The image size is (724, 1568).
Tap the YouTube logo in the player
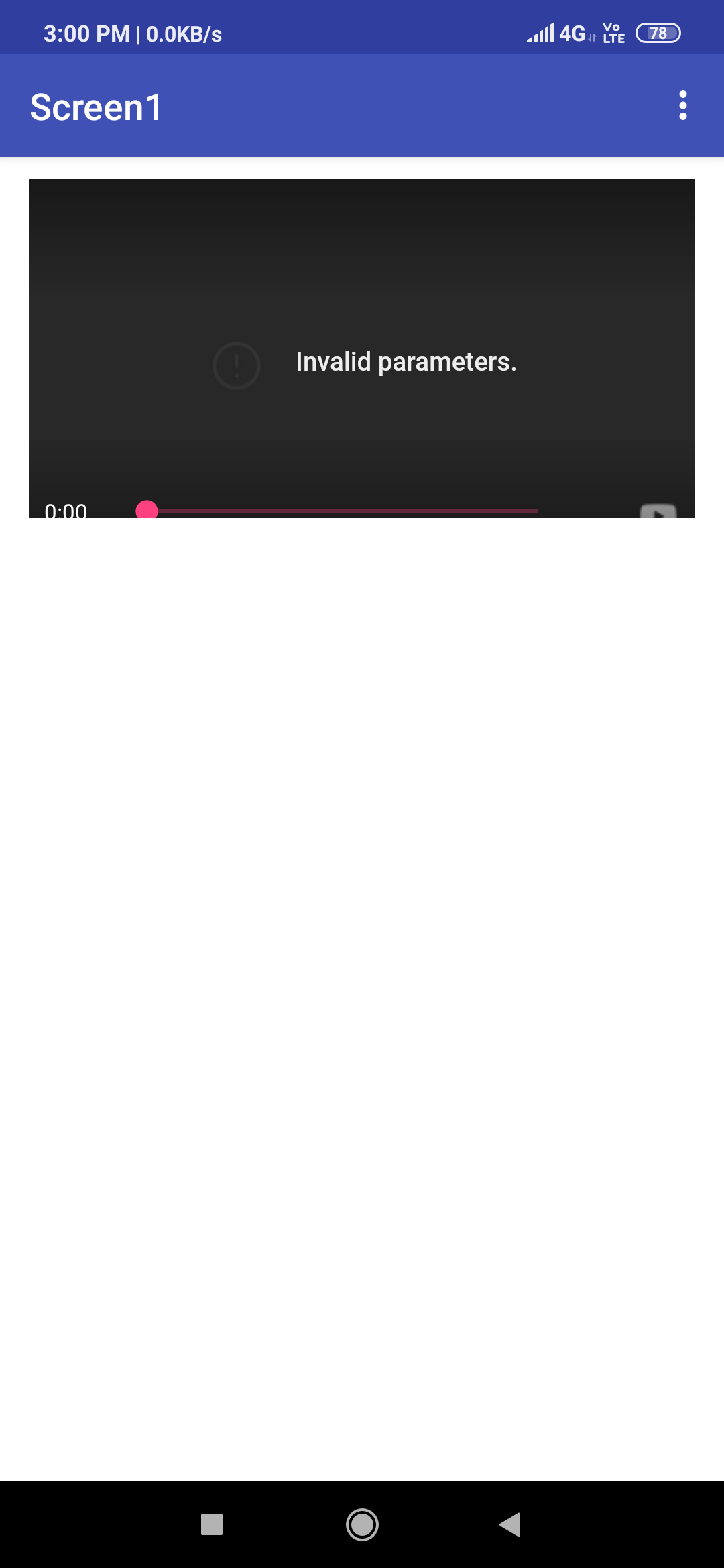[x=658, y=511]
